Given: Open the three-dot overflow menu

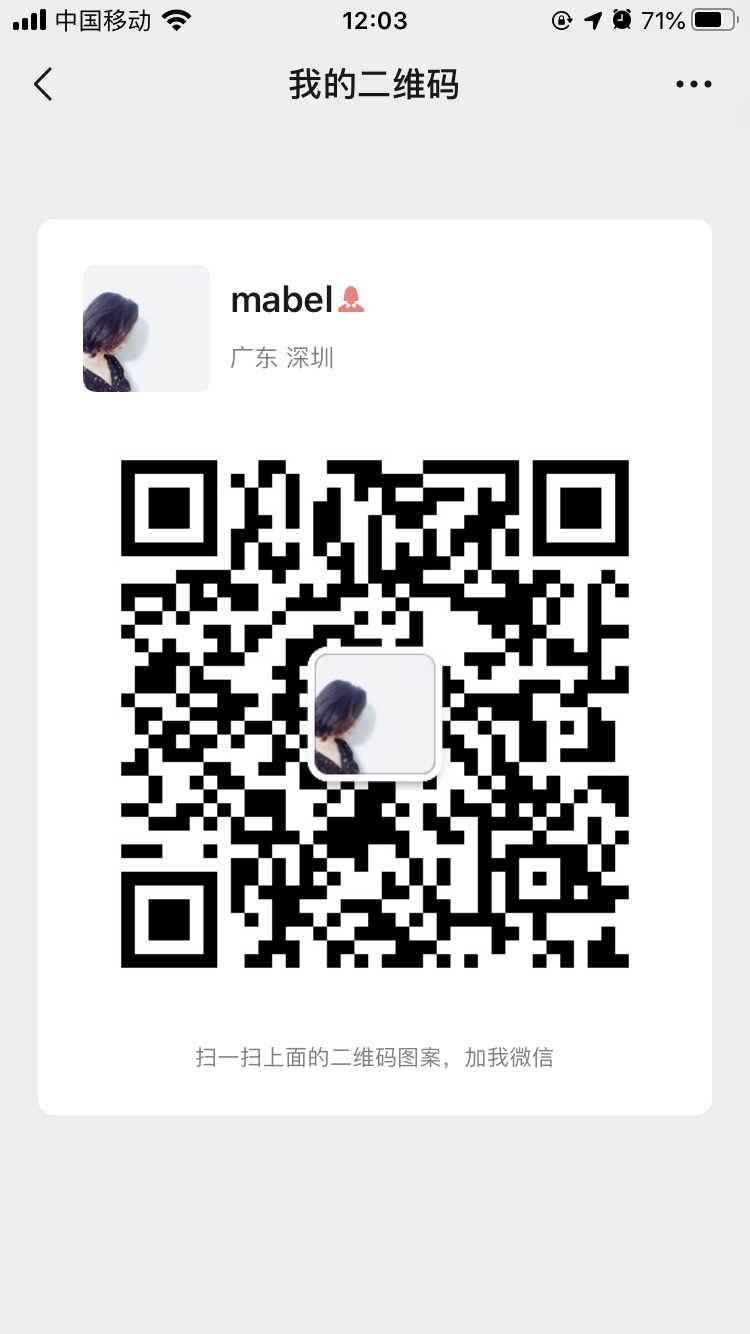Looking at the screenshot, I should pos(693,85).
